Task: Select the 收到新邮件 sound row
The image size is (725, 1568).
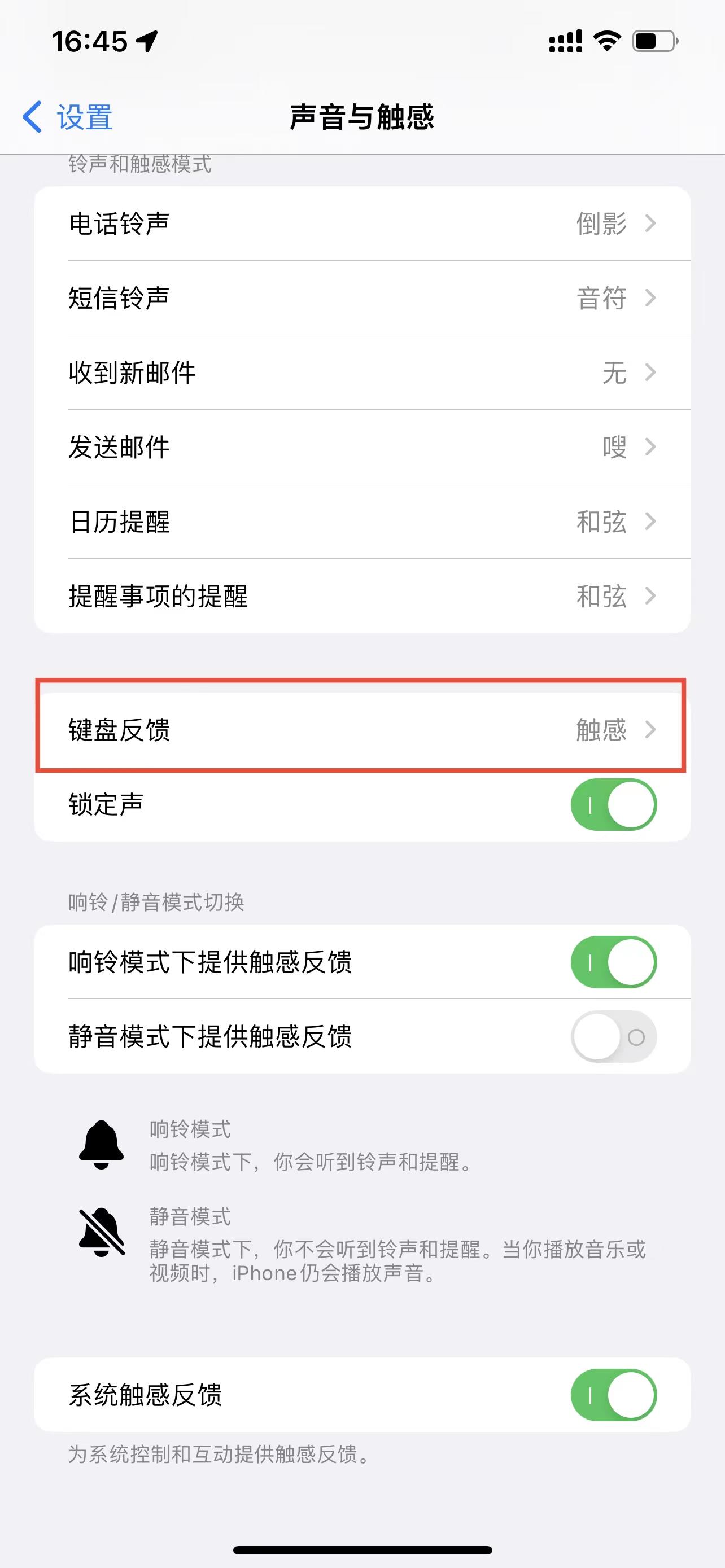Action: click(362, 373)
